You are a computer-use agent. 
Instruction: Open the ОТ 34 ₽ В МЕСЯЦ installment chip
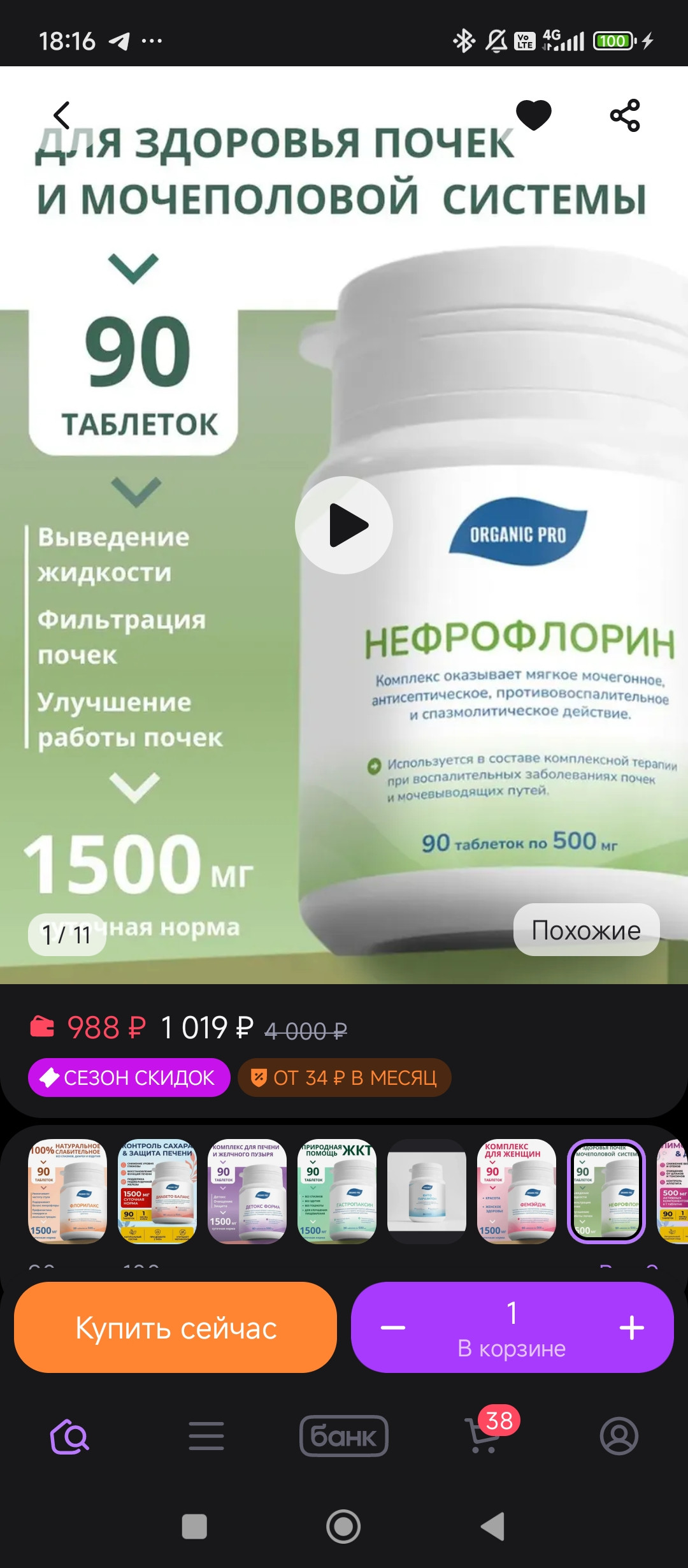(x=345, y=1078)
